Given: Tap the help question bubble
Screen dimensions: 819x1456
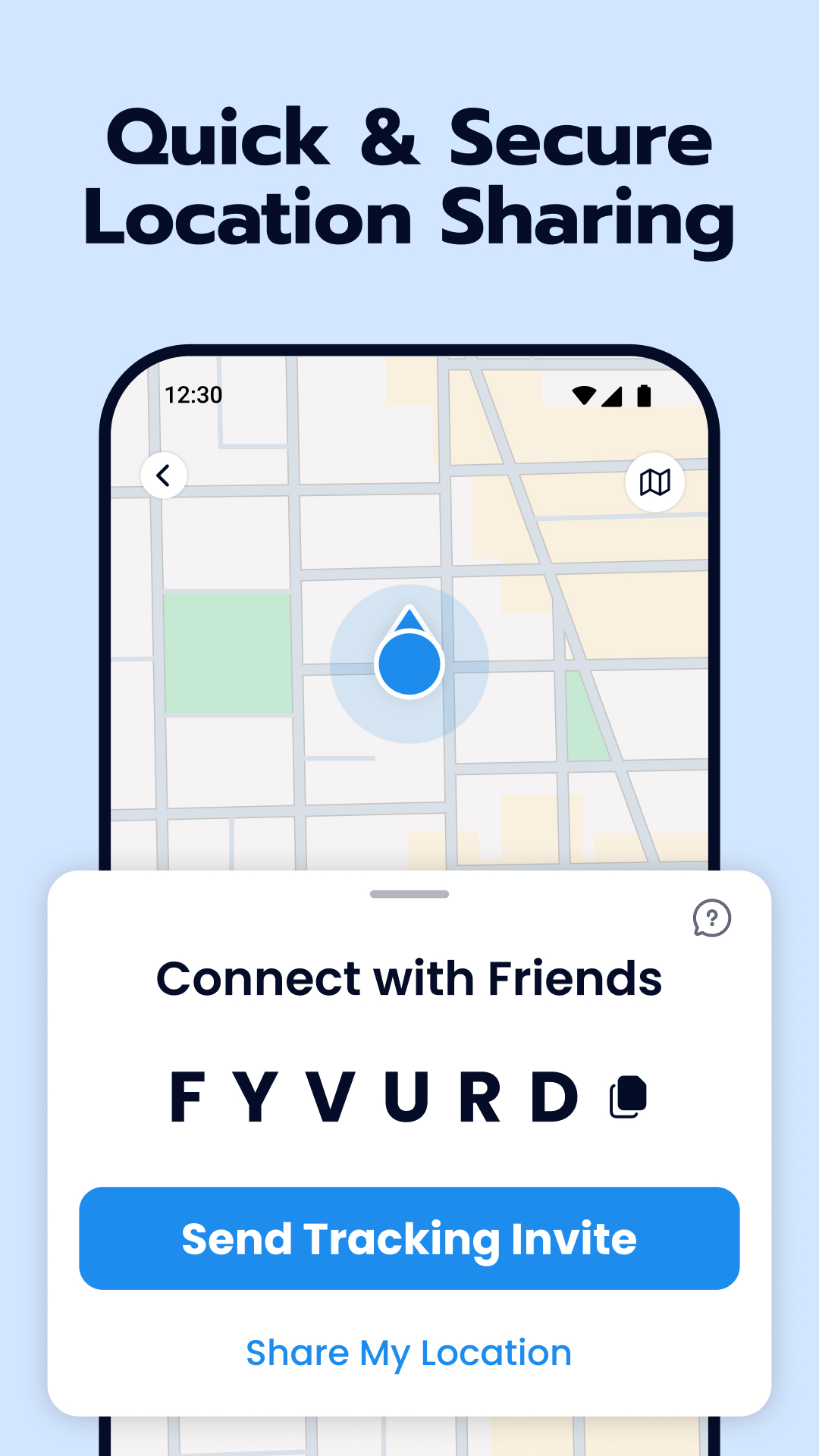Looking at the screenshot, I should point(711,919).
